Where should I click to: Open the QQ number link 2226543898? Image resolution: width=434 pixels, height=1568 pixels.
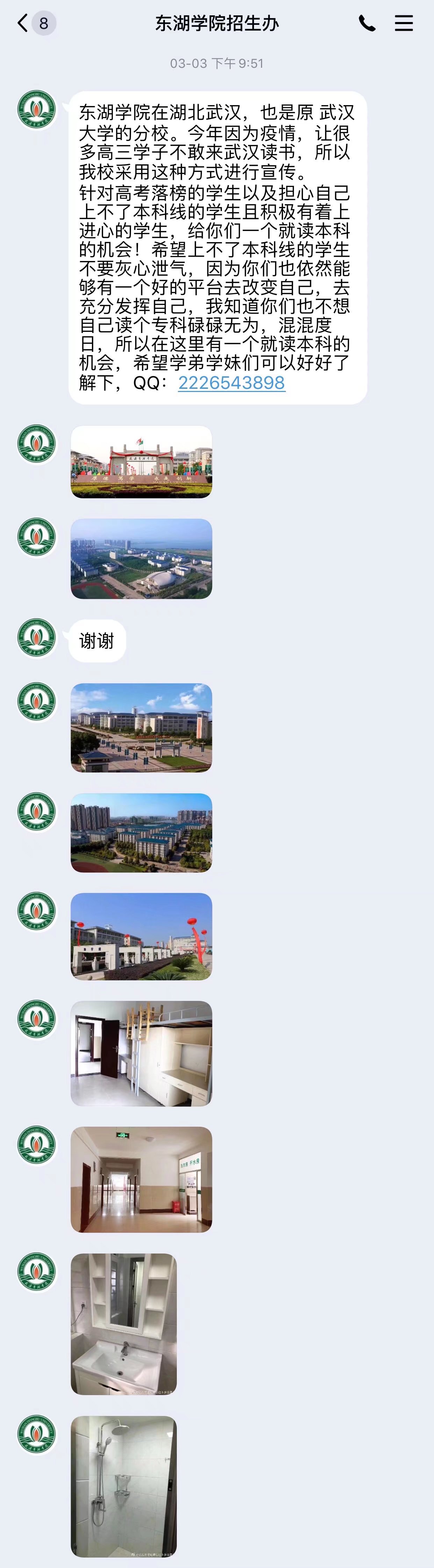[x=231, y=383]
